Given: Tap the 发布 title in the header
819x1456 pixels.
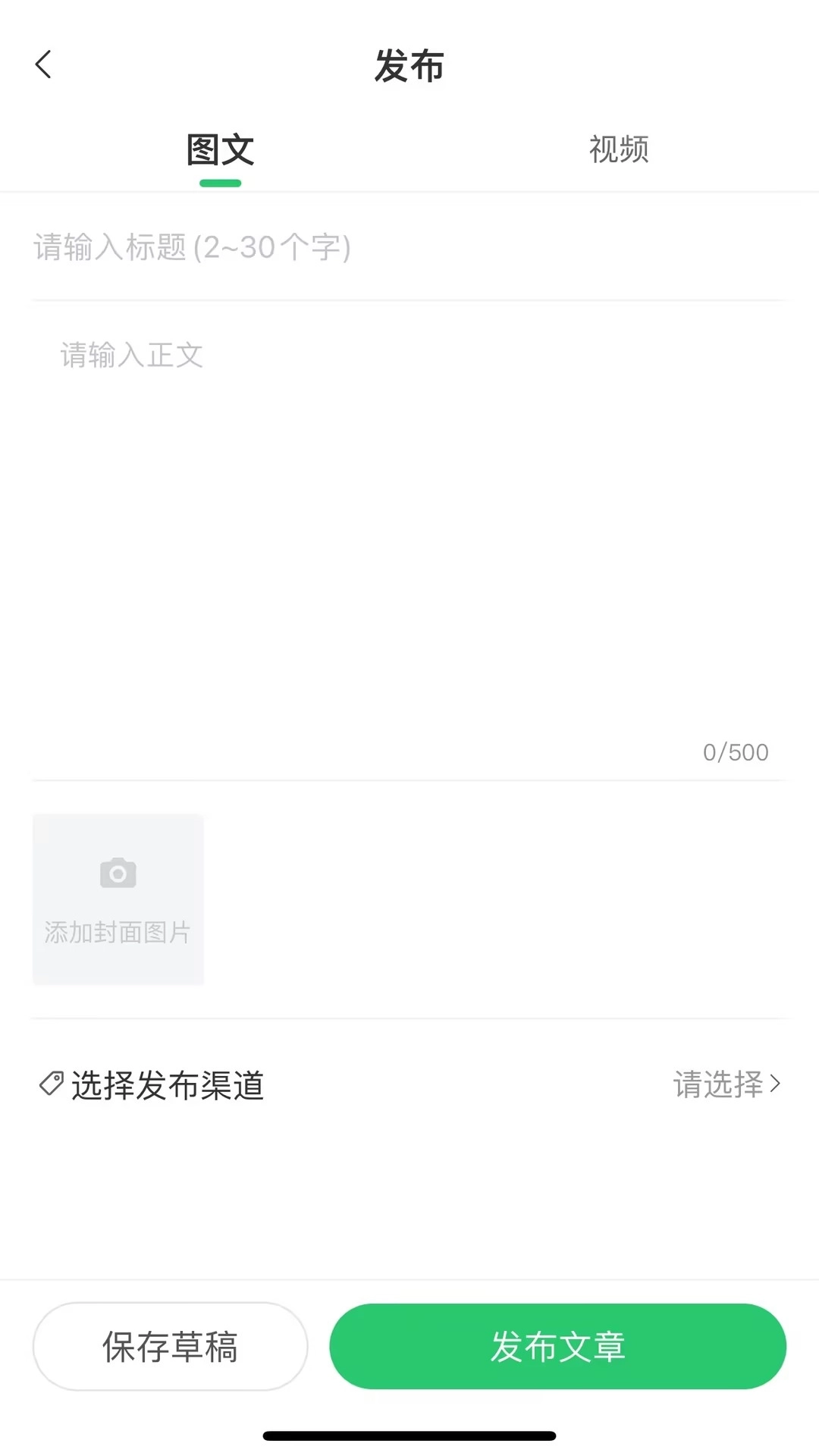Looking at the screenshot, I should 409,66.
